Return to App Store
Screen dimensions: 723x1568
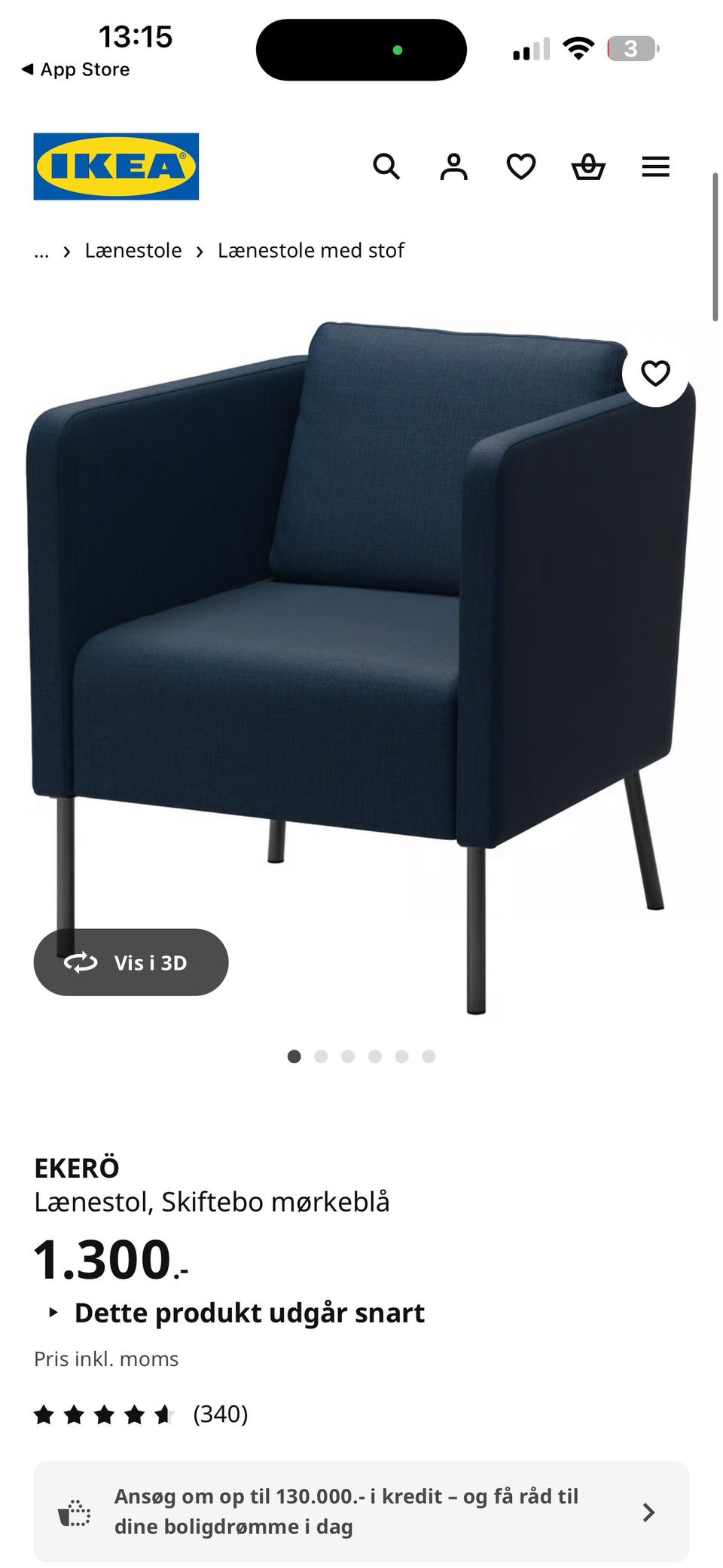point(75,69)
